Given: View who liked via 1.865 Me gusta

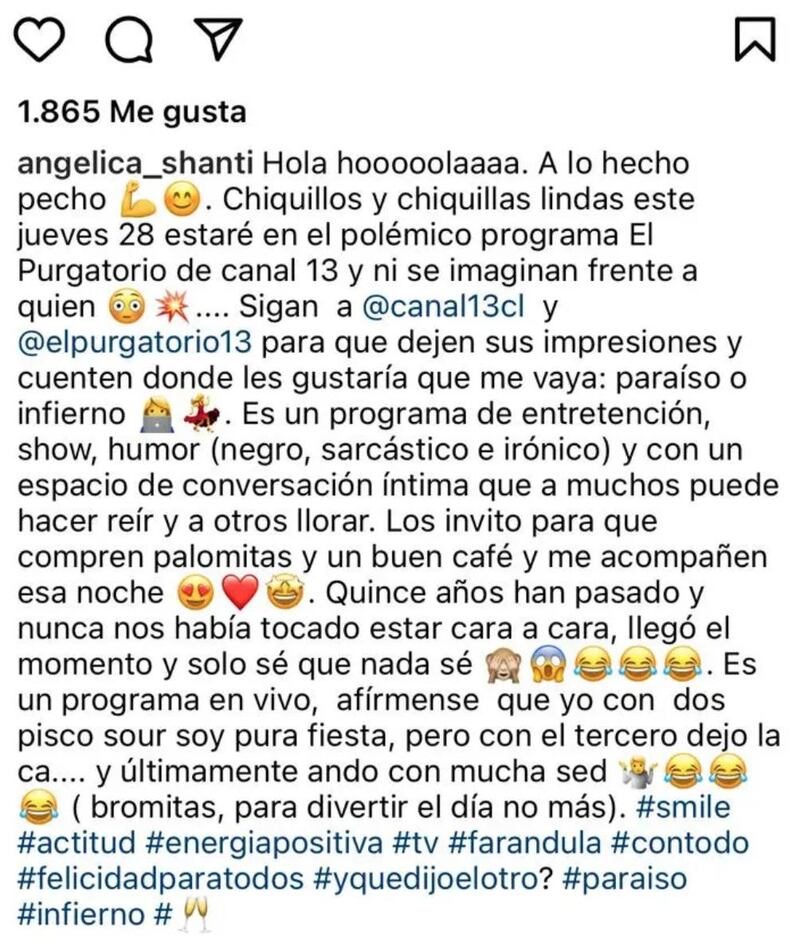Looking at the screenshot, I should click(x=132, y=111).
